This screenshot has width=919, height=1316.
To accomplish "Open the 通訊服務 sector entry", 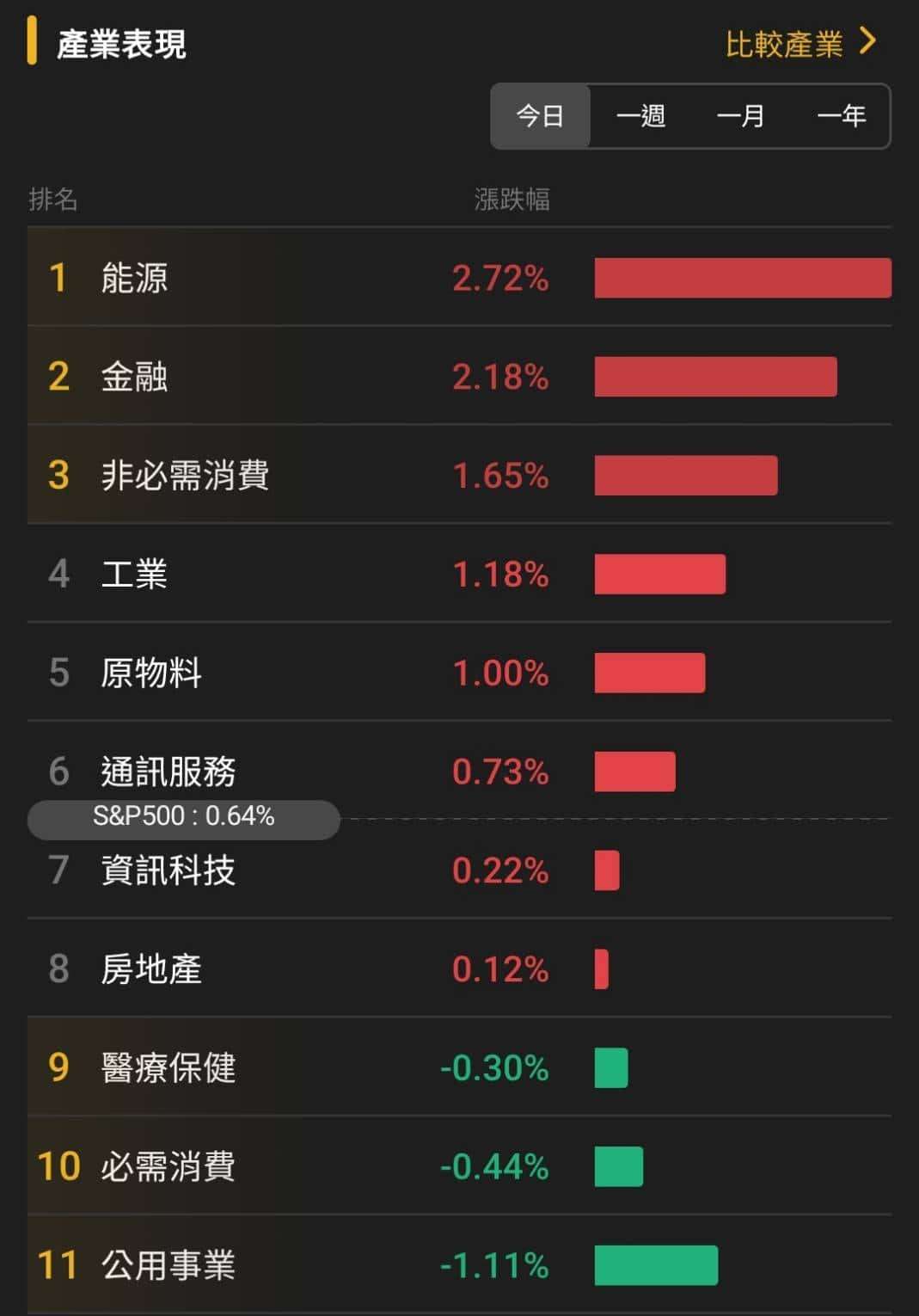I will tap(258, 772).
